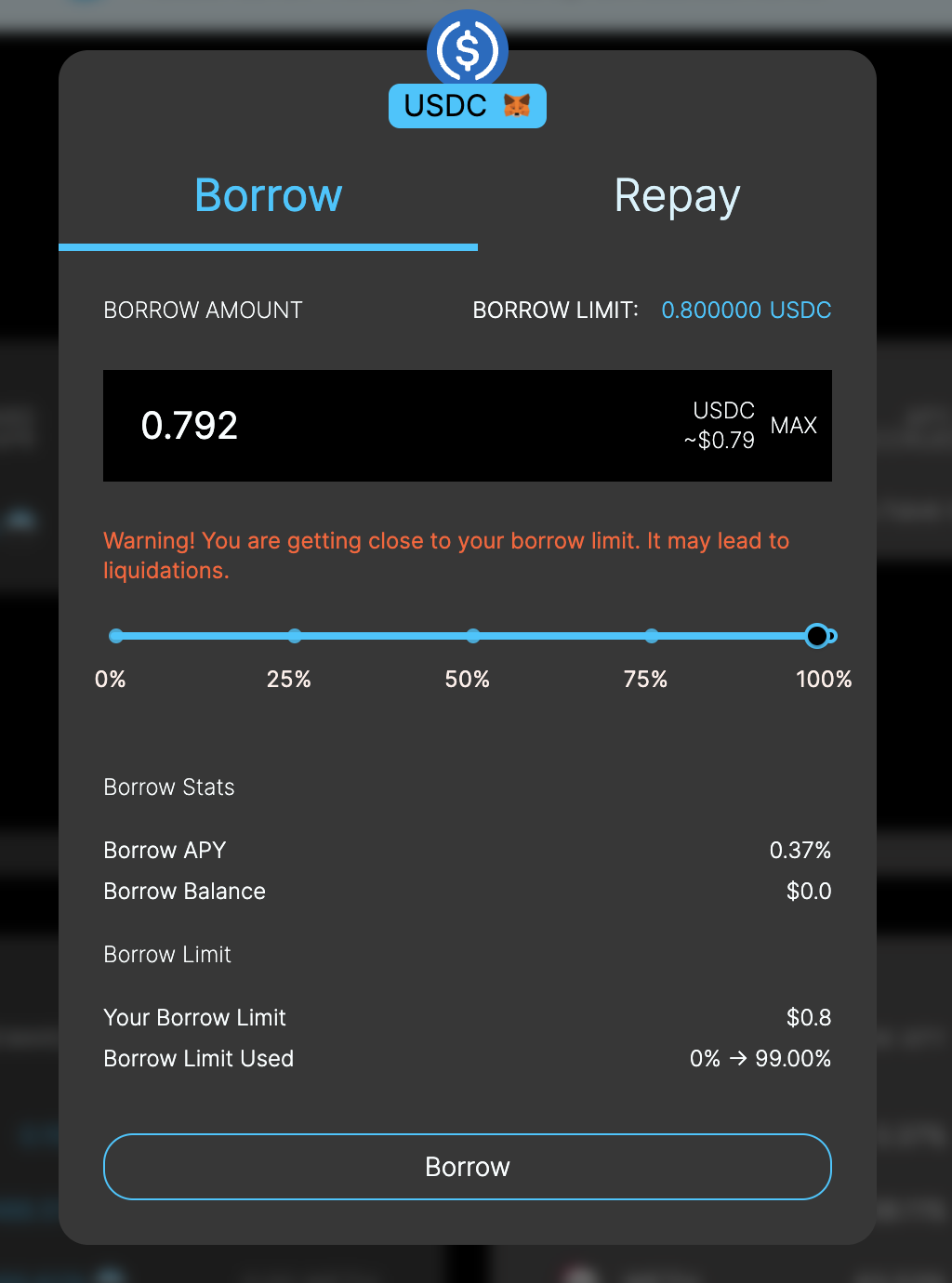Image resolution: width=952 pixels, height=1283 pixels.
Task: Set slider to the 75% mark
Action: click(652, 636)
